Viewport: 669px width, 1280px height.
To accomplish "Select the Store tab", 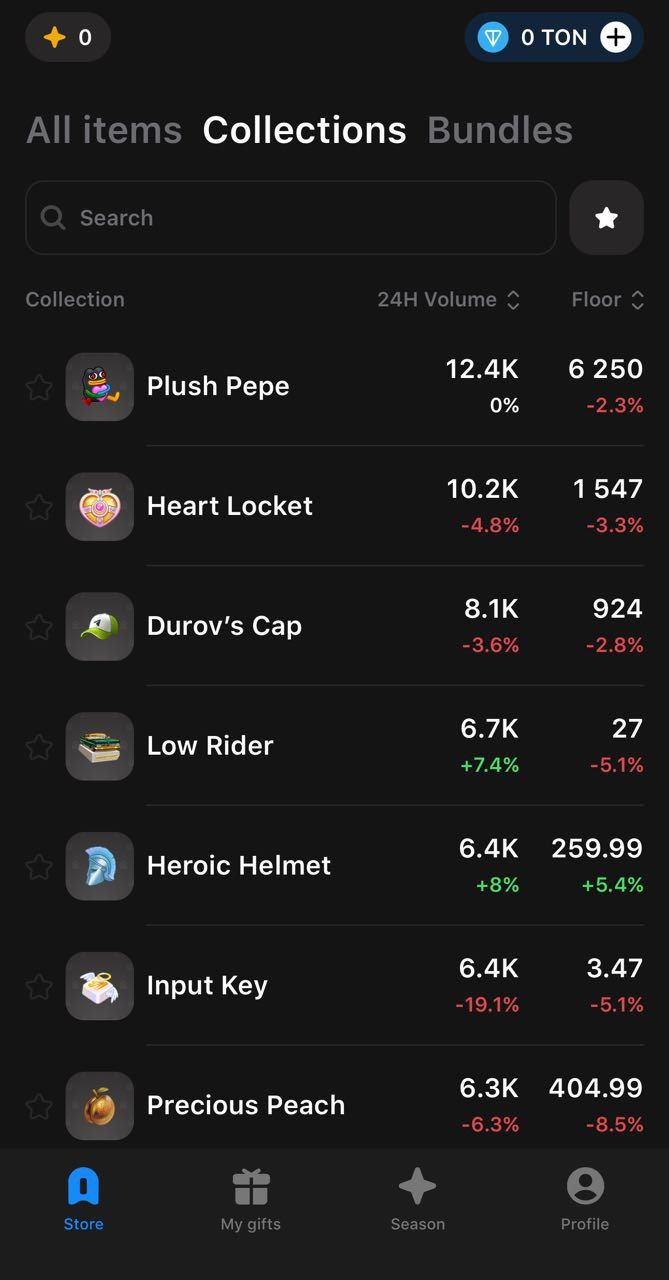I will [83, 1200].
